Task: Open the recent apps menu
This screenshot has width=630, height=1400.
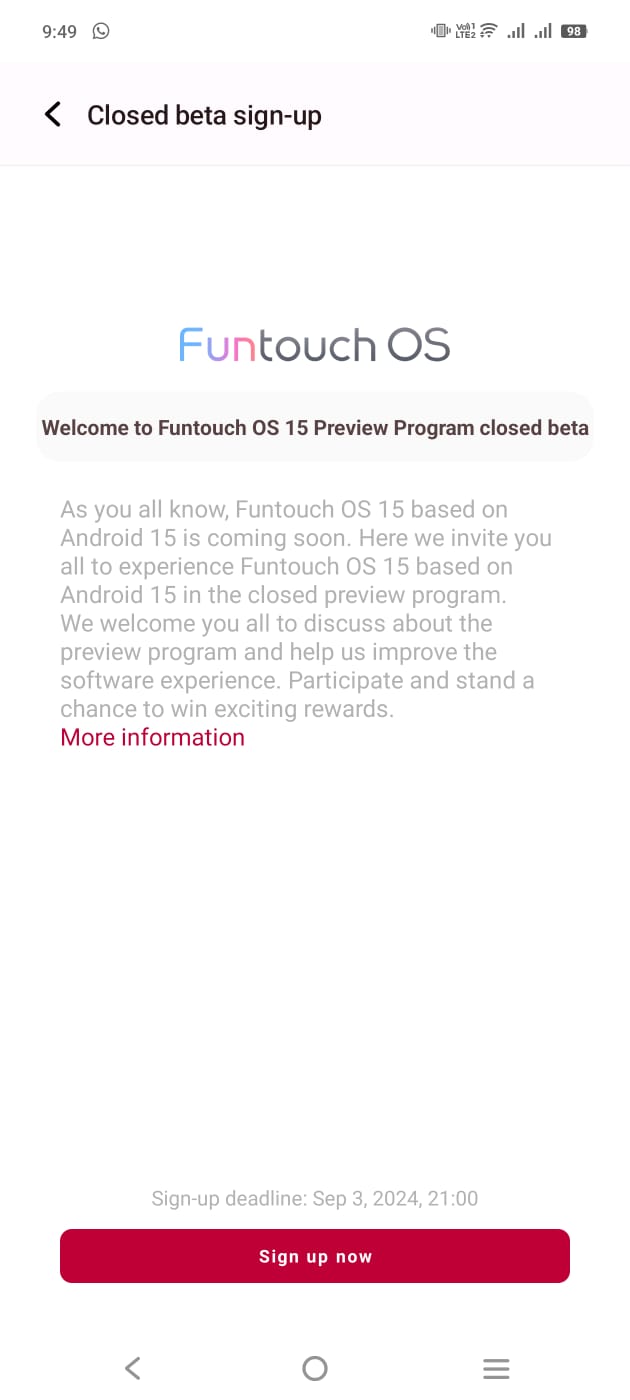Action: point(496,1368)
